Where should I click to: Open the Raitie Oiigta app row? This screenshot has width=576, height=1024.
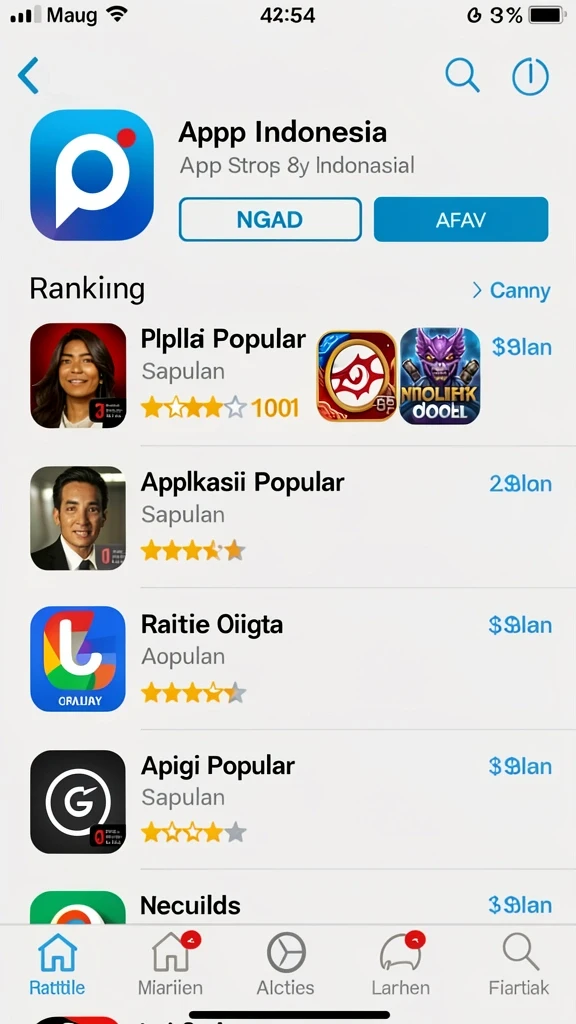pyautogui.click(x=288, y=658)
